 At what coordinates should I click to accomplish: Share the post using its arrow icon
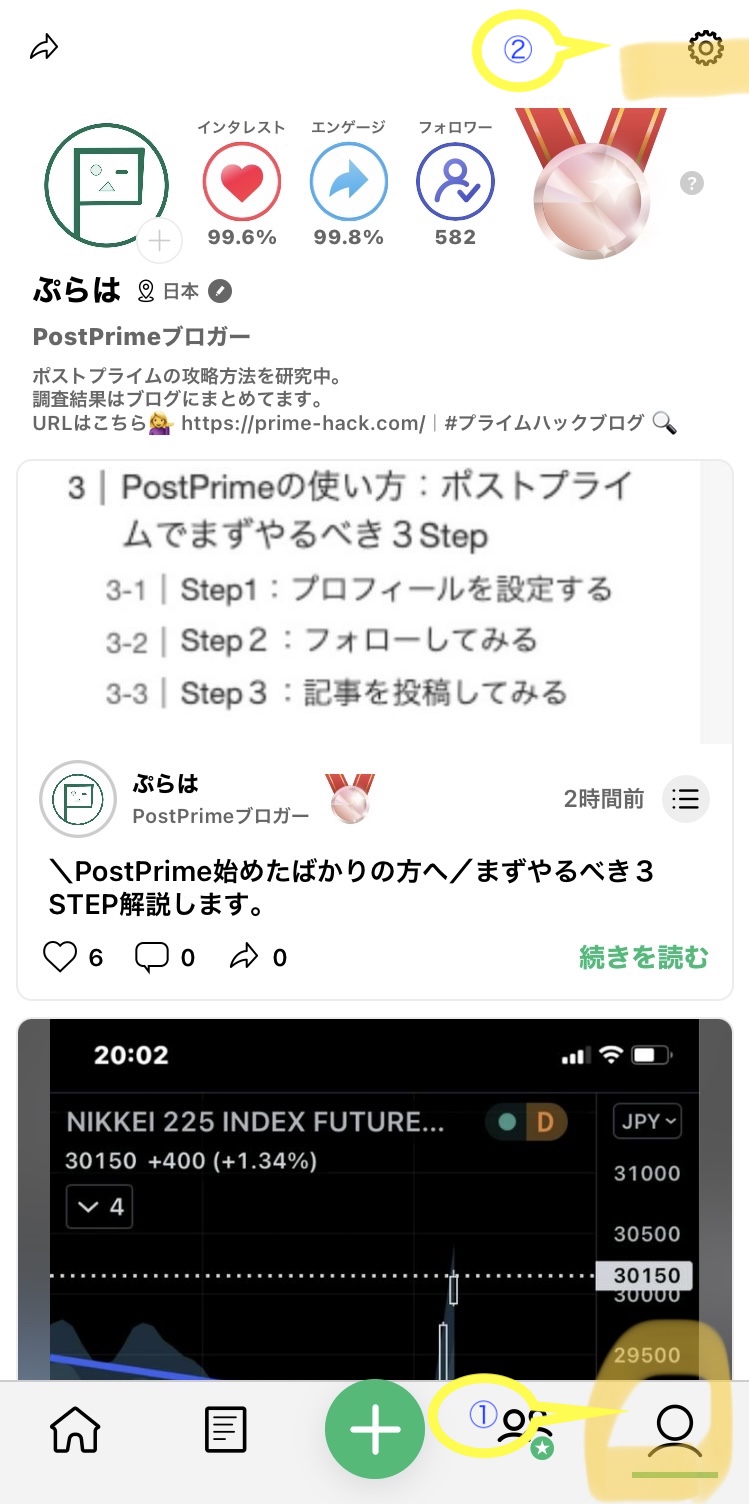(x=244, y=957)
